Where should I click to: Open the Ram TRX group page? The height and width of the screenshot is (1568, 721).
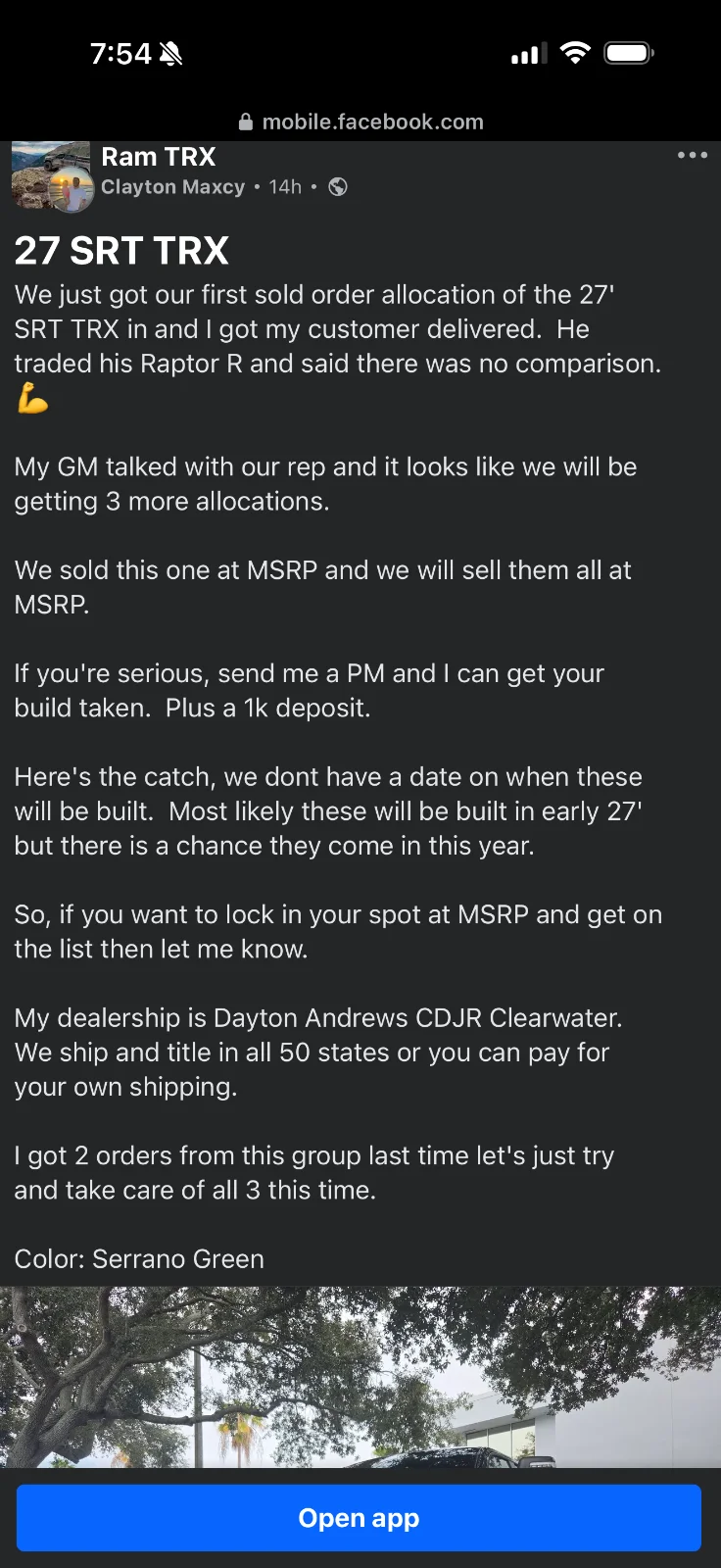tap(158, 157)
